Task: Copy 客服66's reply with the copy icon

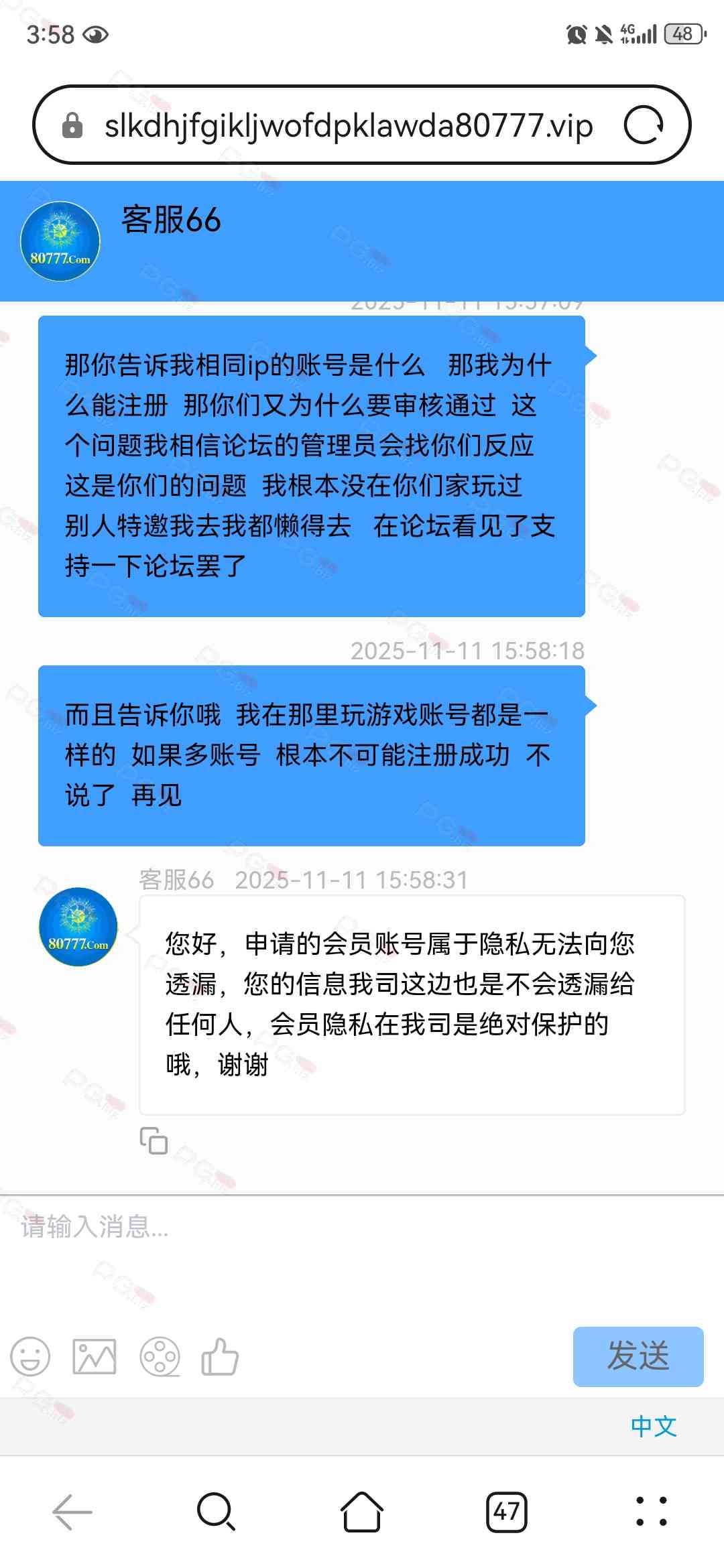Action: 154,1140
